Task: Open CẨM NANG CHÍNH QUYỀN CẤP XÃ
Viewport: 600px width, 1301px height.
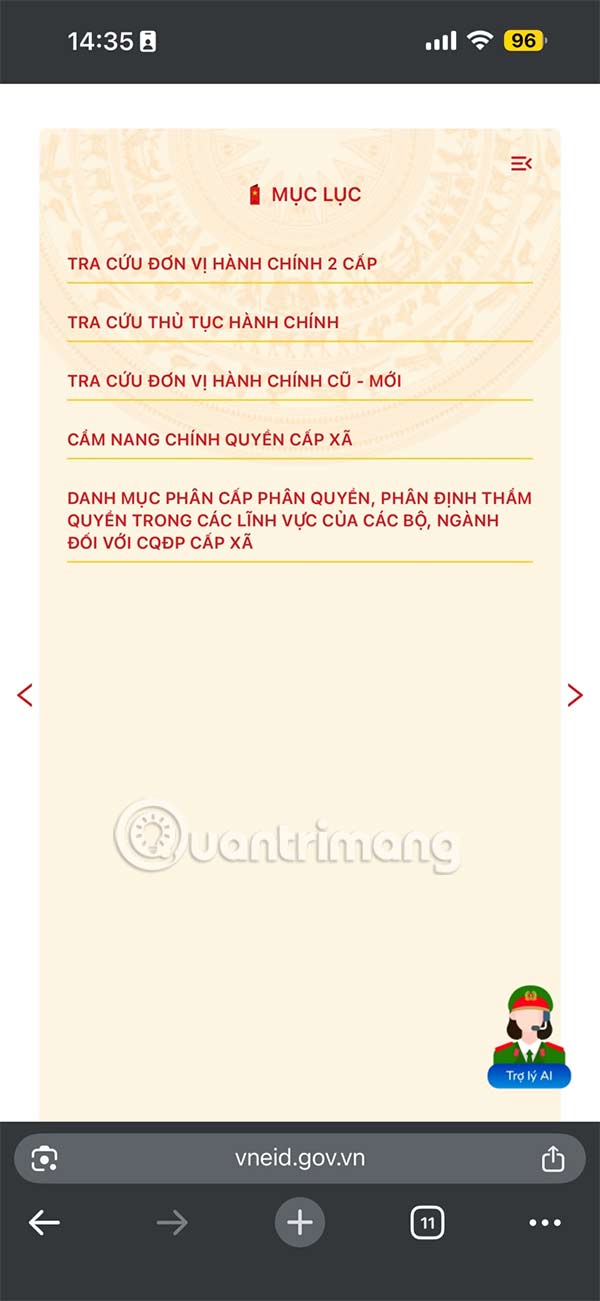Action: [x=209, y=439]
